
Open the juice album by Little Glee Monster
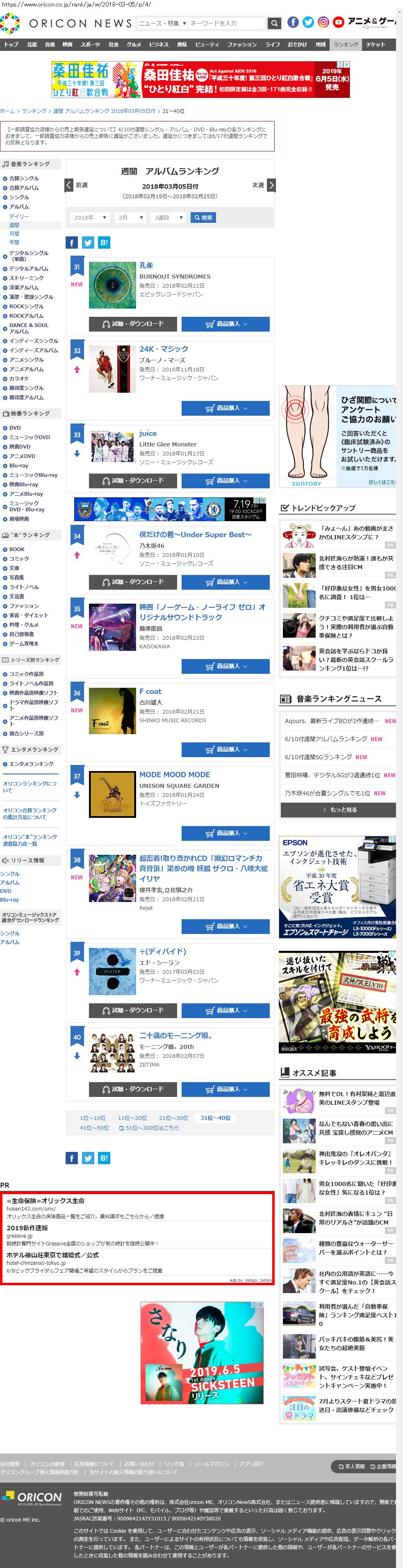148,433
